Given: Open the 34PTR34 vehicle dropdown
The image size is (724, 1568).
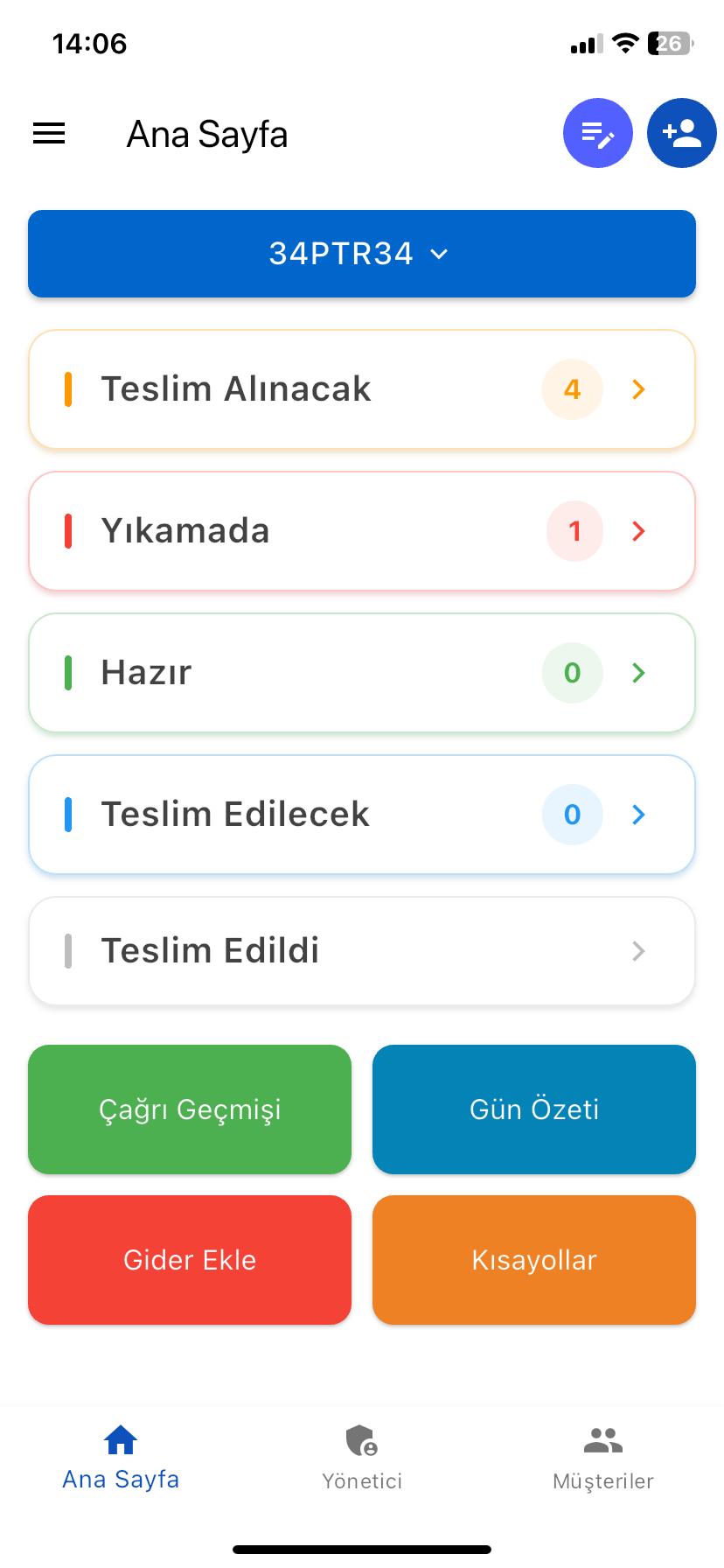Looking at the screenshot, I should [x=361, y=254].
